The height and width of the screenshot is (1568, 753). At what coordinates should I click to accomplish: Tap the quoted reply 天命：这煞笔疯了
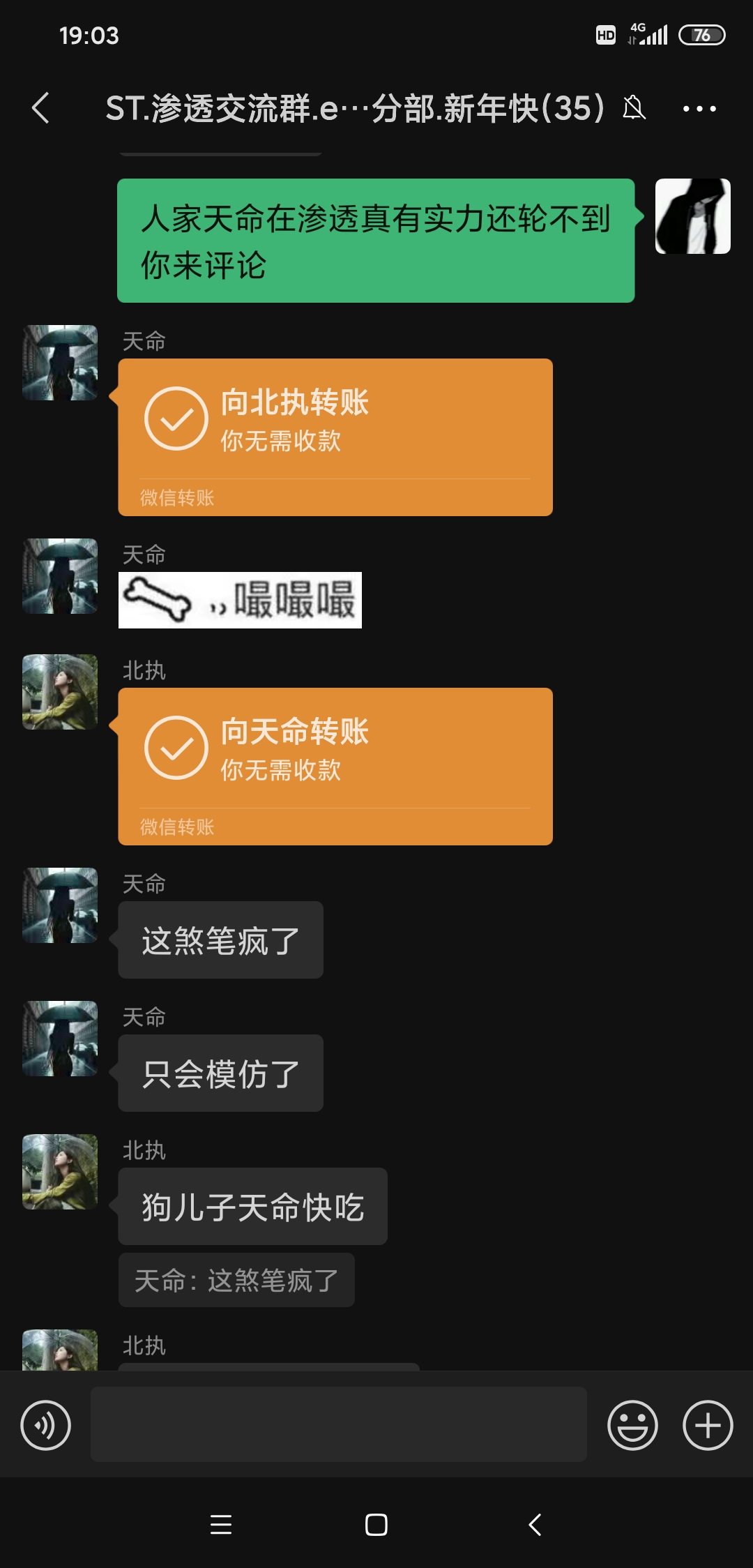pyautogui.click(x=236, y=1279)
